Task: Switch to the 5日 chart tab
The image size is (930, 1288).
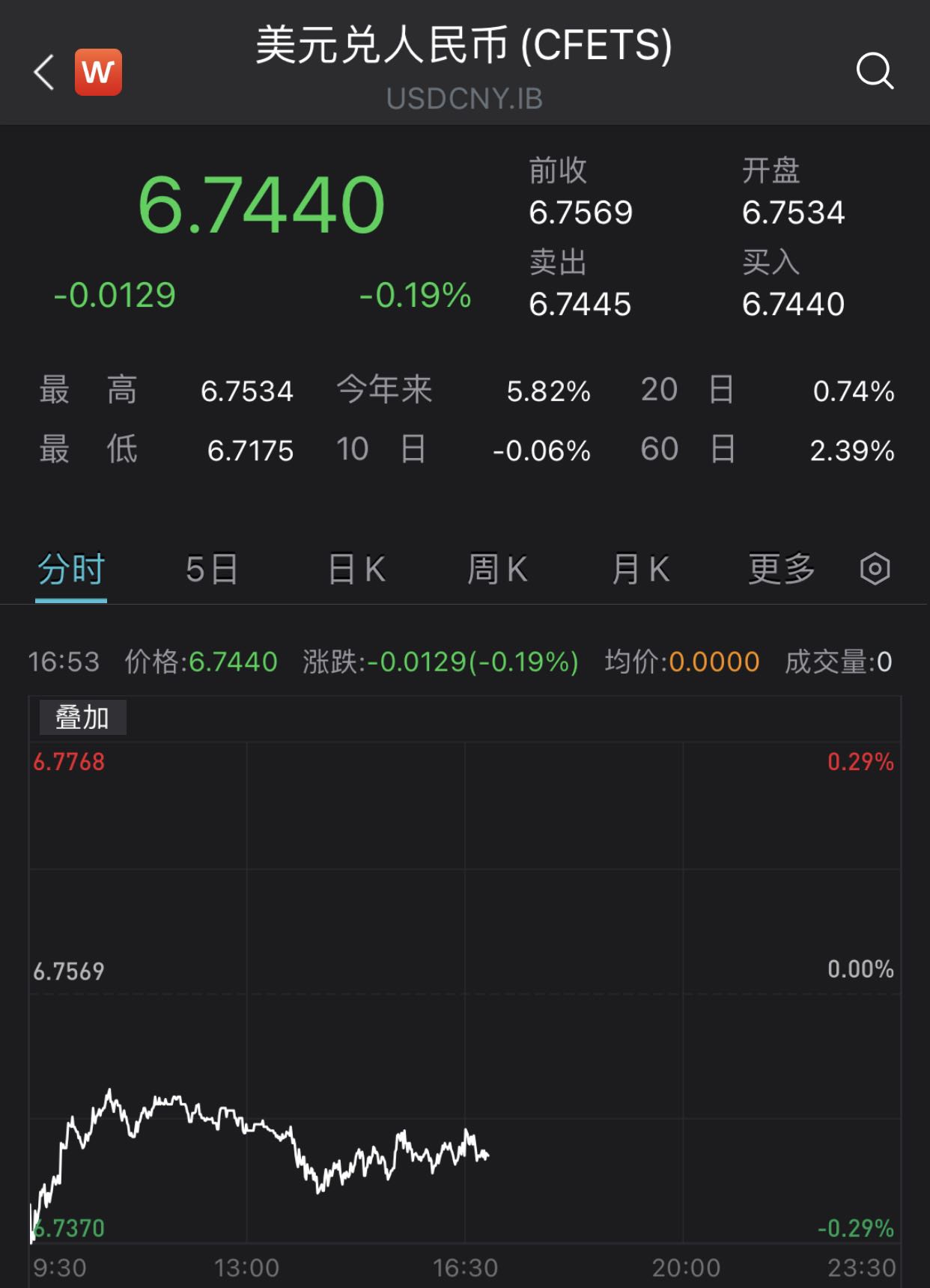Action: coord(212,570)
